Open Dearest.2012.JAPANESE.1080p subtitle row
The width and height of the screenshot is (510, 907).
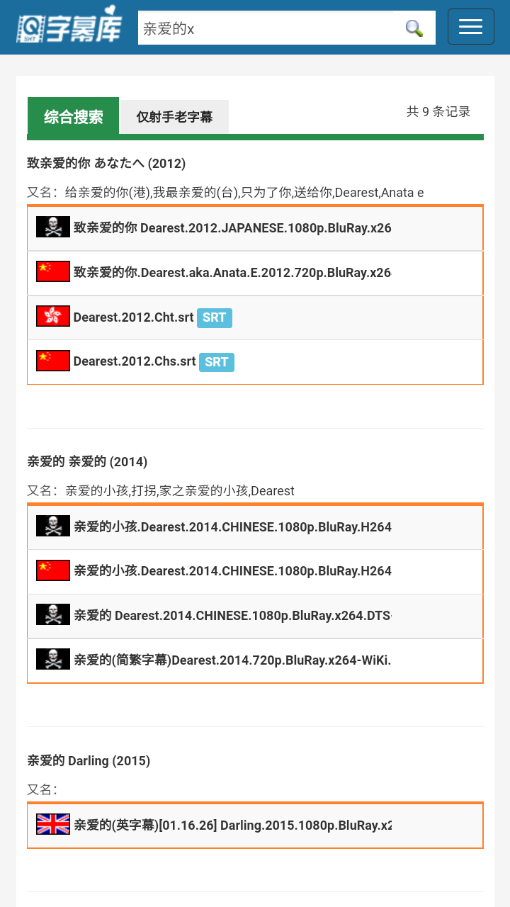tap(255, 228)
